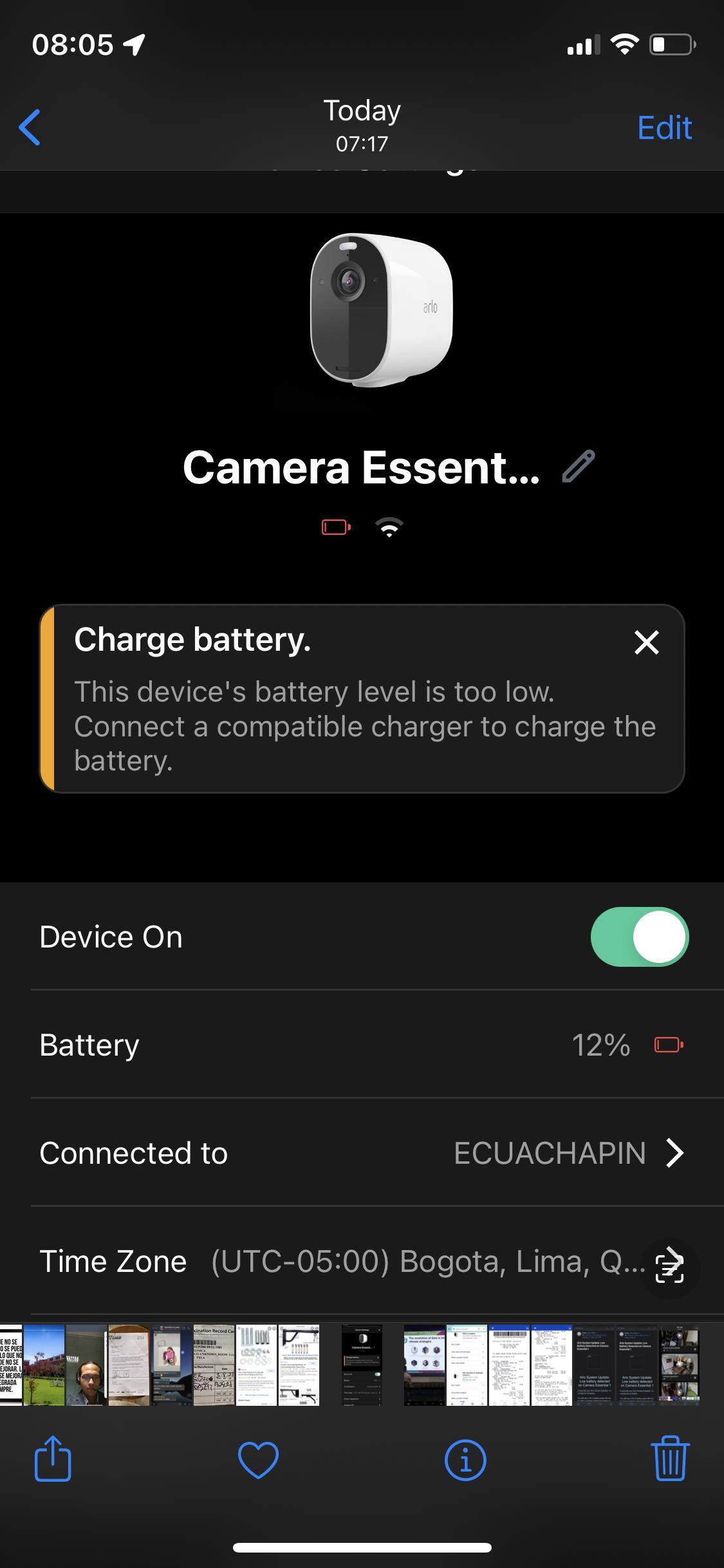Screen dimensions: 724x1568
Task: Open the blue sky landscape thumbnail
Action: click(x=44, y=1365)
